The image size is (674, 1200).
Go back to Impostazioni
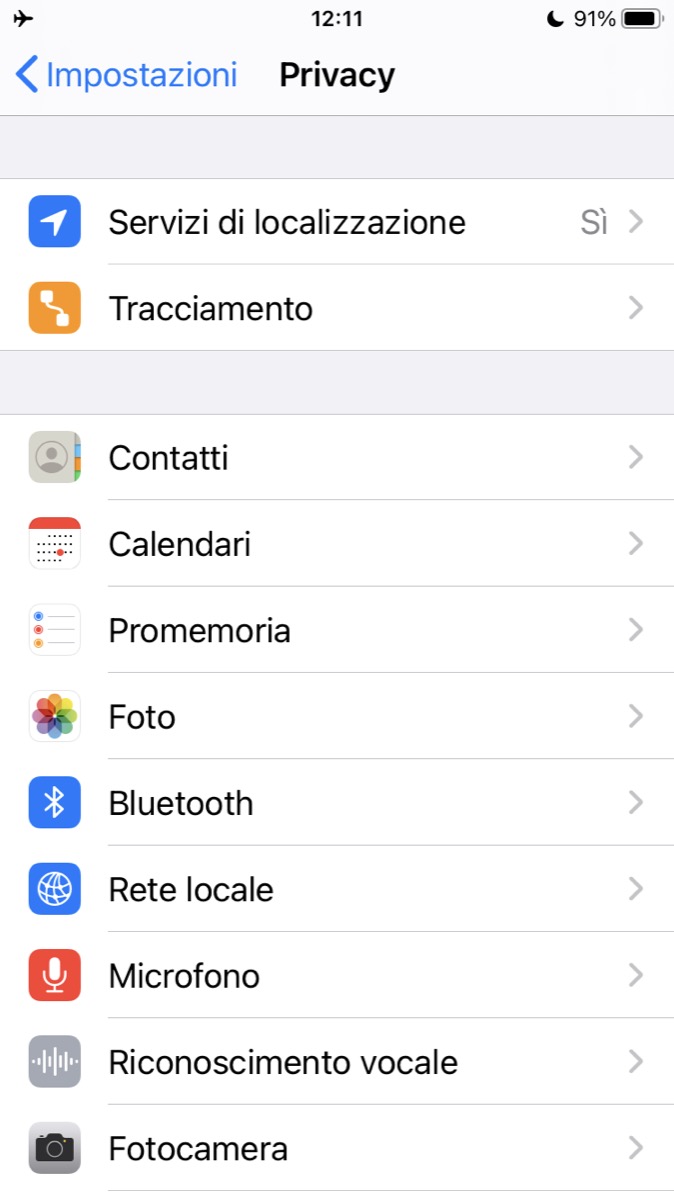coord(127,75)
